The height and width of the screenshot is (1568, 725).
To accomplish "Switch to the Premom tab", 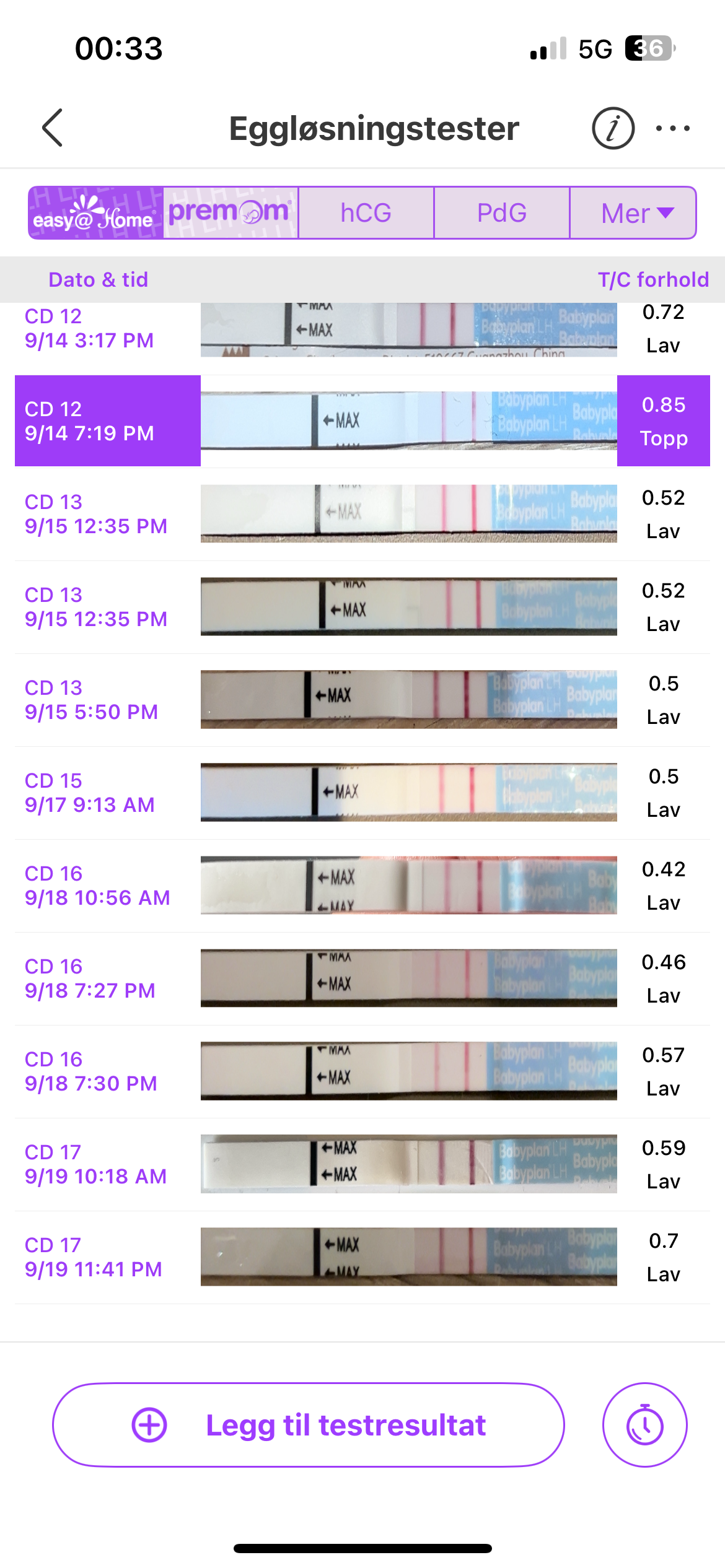I will [231, 213].
